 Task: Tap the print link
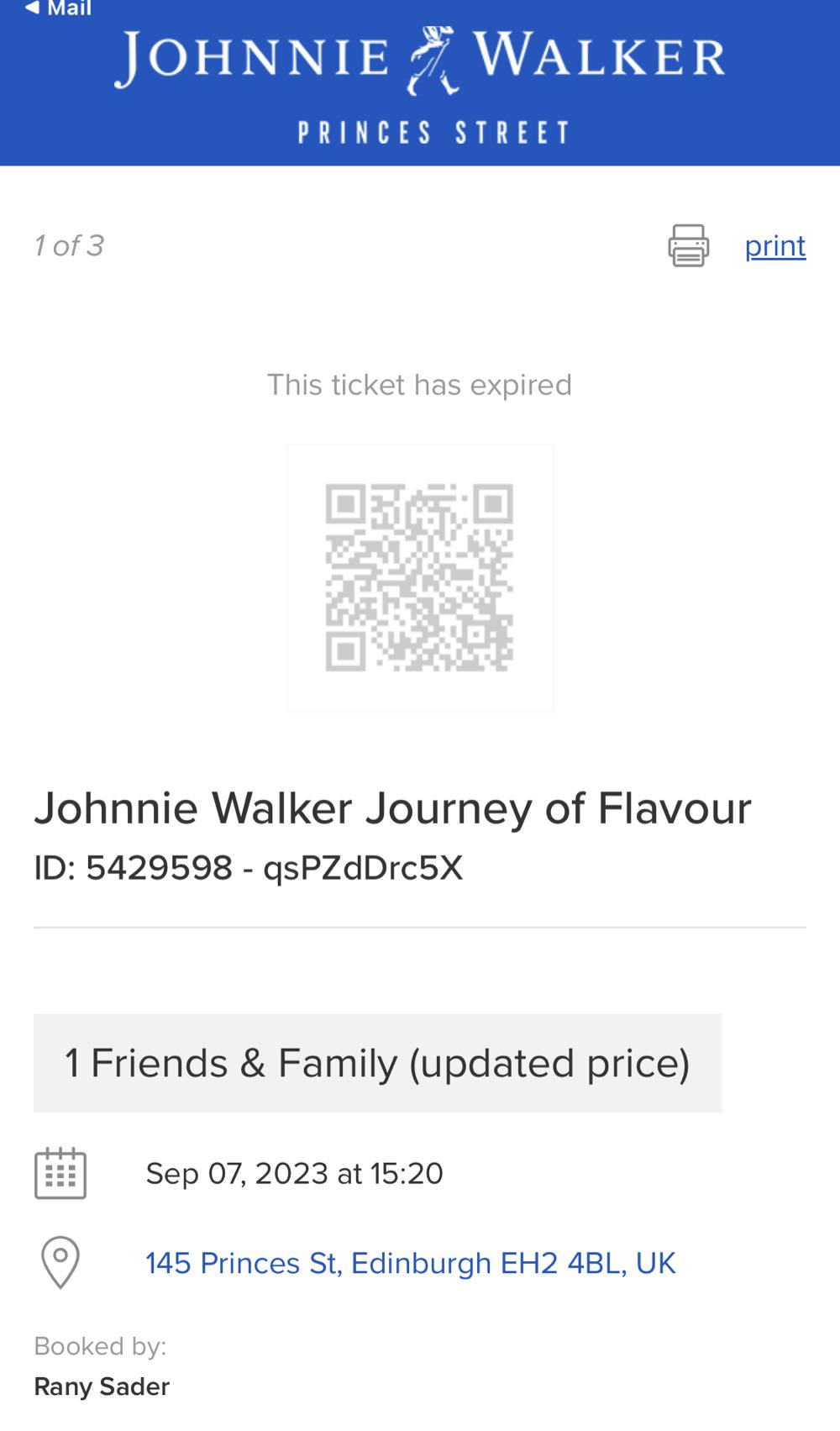(x=774, y=245)
